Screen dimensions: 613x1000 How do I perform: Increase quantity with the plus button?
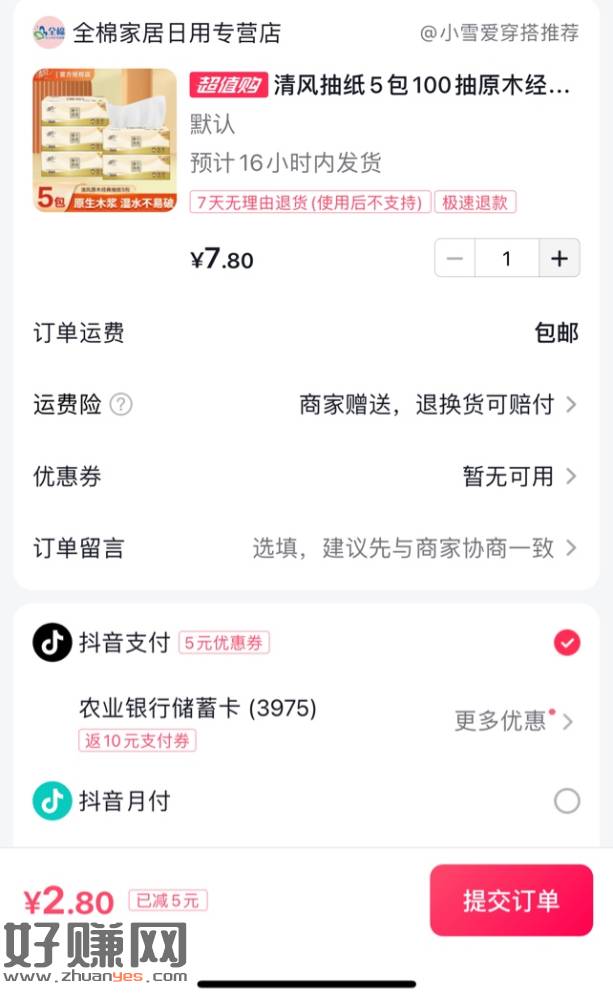pos(559,259)
